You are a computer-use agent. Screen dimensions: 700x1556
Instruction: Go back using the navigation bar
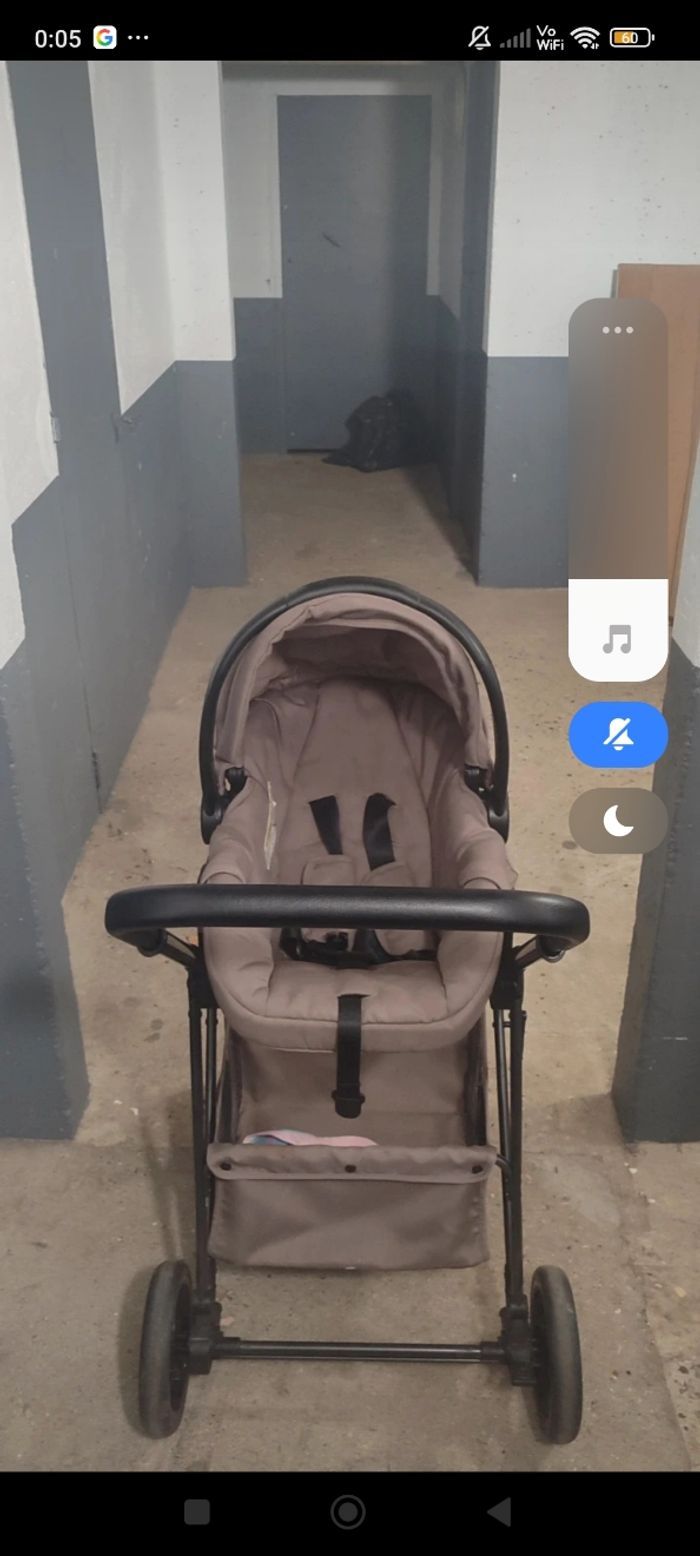point(499,1511)
